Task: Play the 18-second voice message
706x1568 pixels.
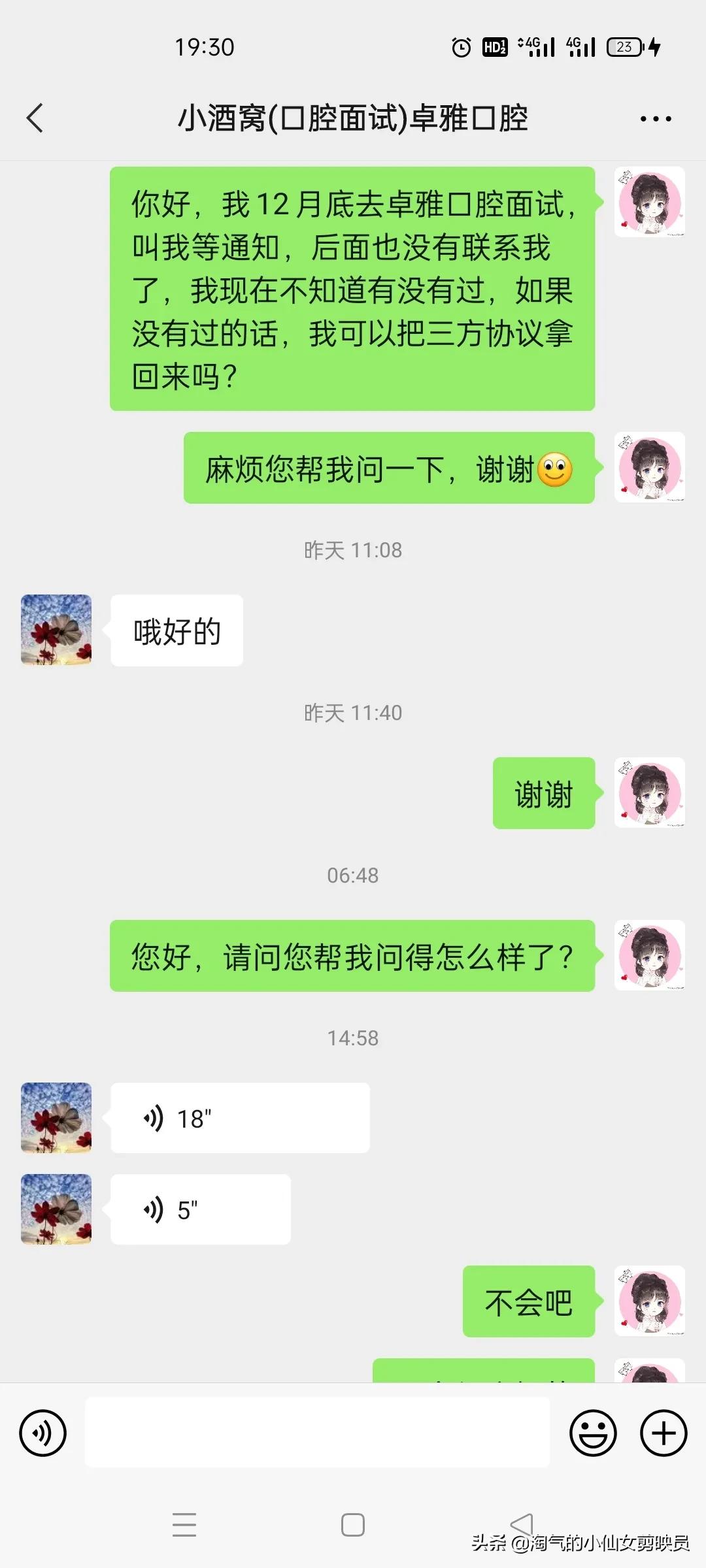Action: [x=239, y=1117]
